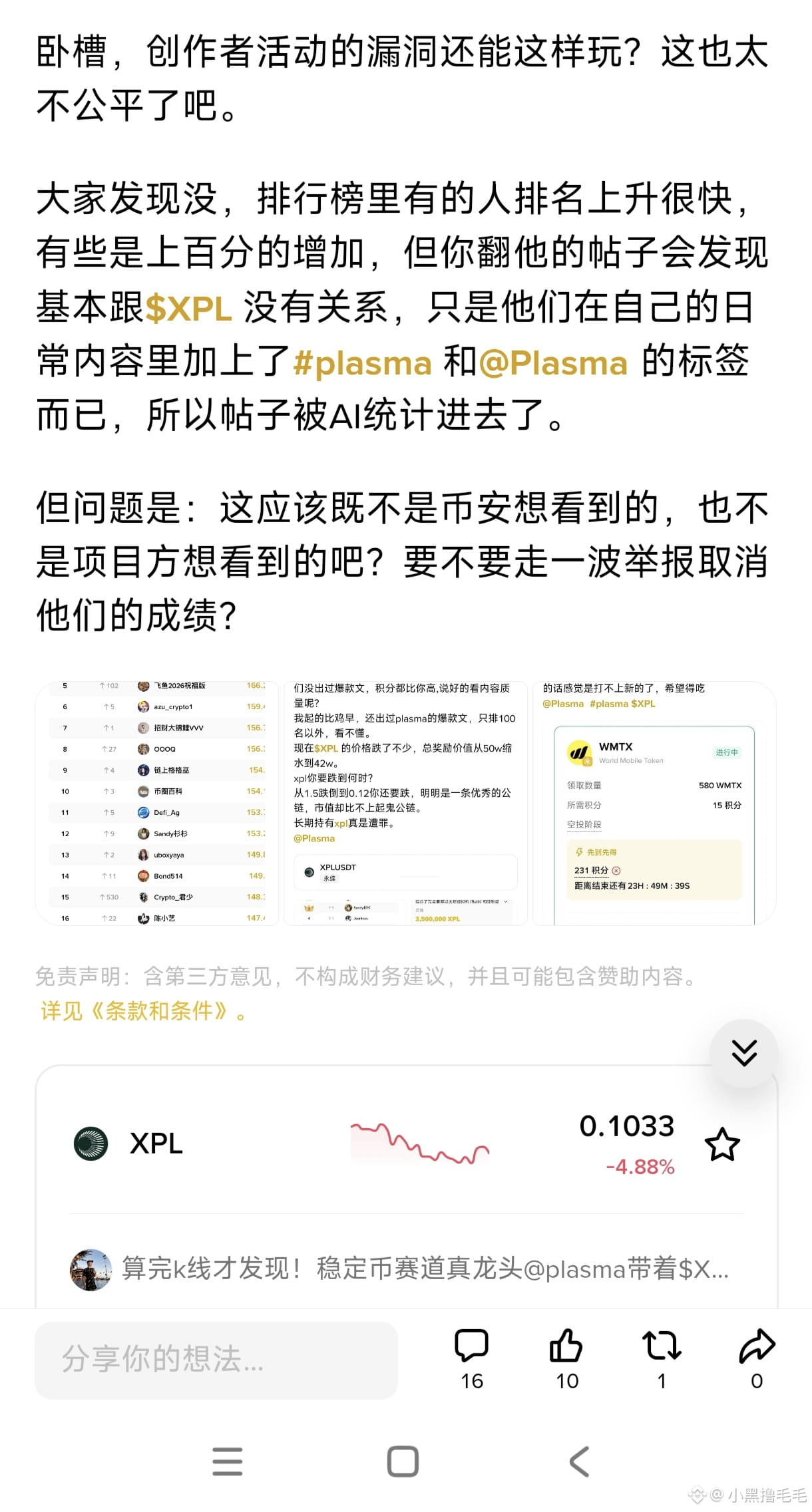Open the second attached image with XPLUSDT
The image size is (812, 1512).
(x=405, y=803)
